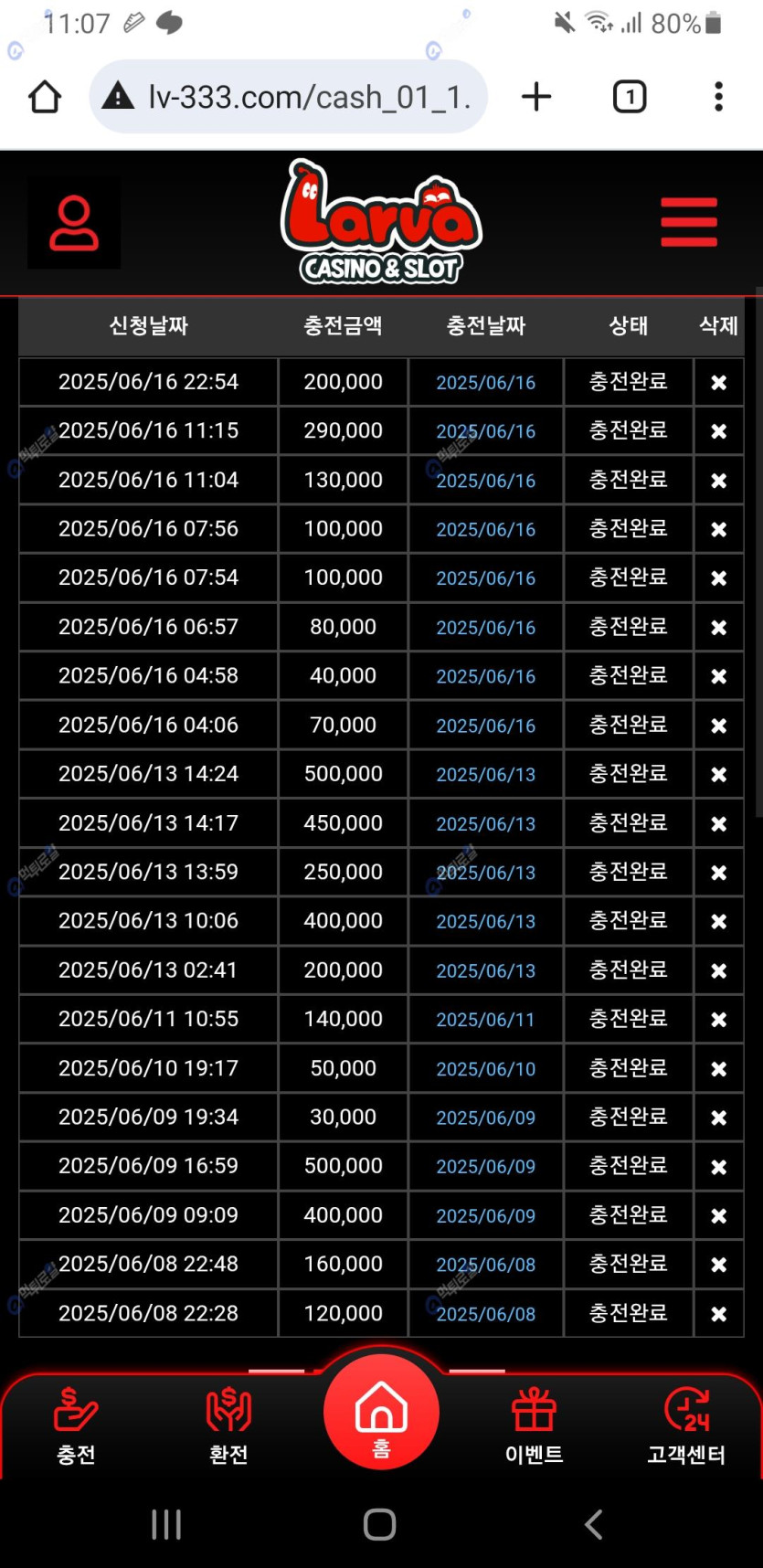This screenshot has height=1568, width=763.
Task: Delete the 2025/06/16 22:54 record
Action: pyautogui.click(x=719, y=383)
